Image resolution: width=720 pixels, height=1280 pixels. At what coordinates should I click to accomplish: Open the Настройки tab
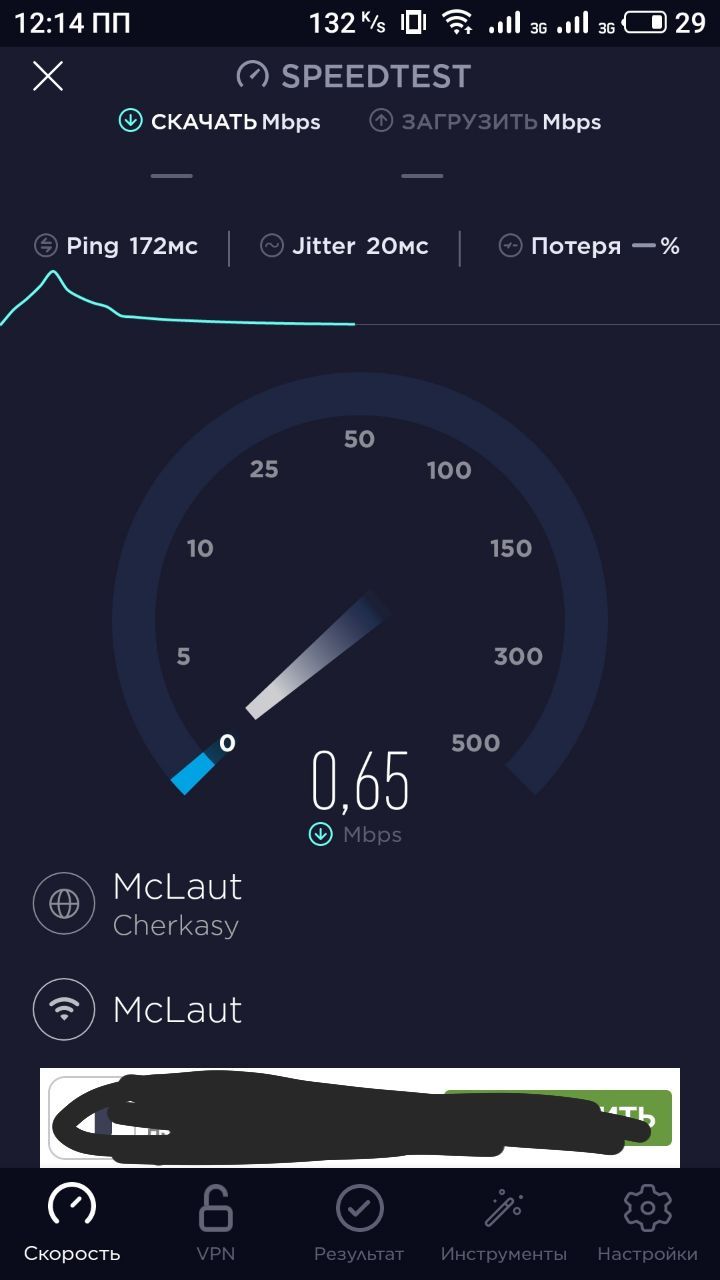(x=647, y=1222)
